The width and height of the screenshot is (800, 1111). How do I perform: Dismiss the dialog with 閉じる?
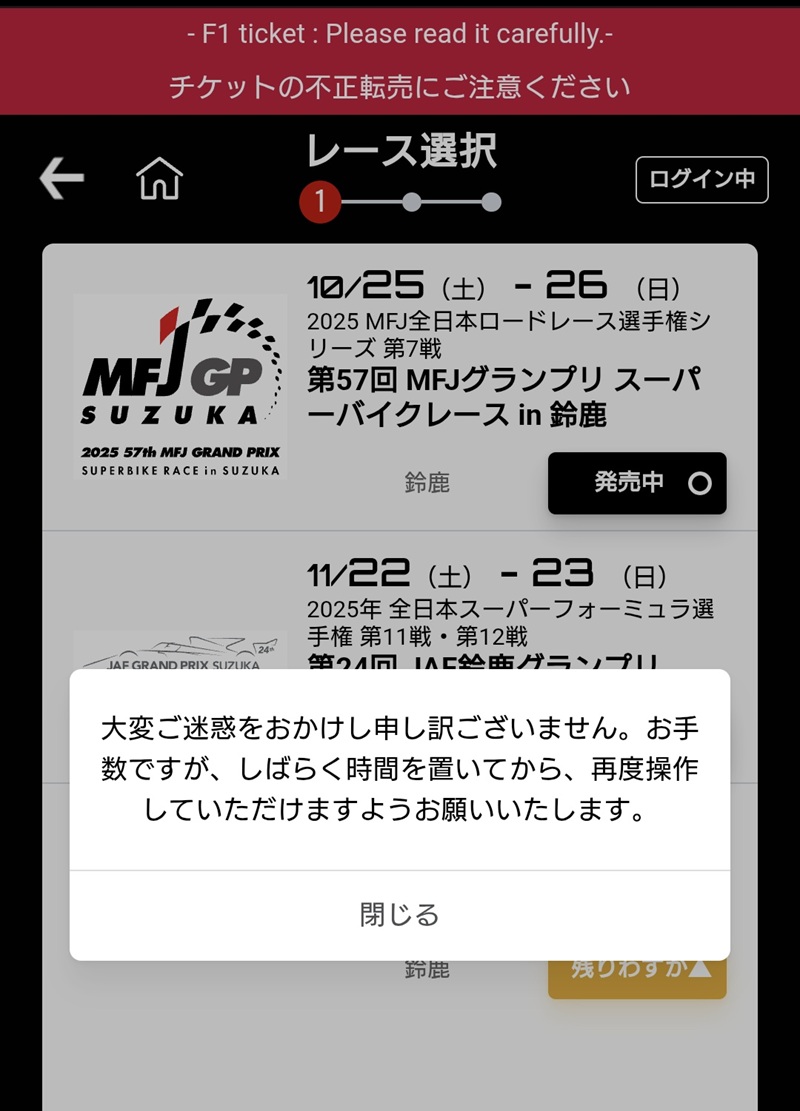tap(399, 915)
